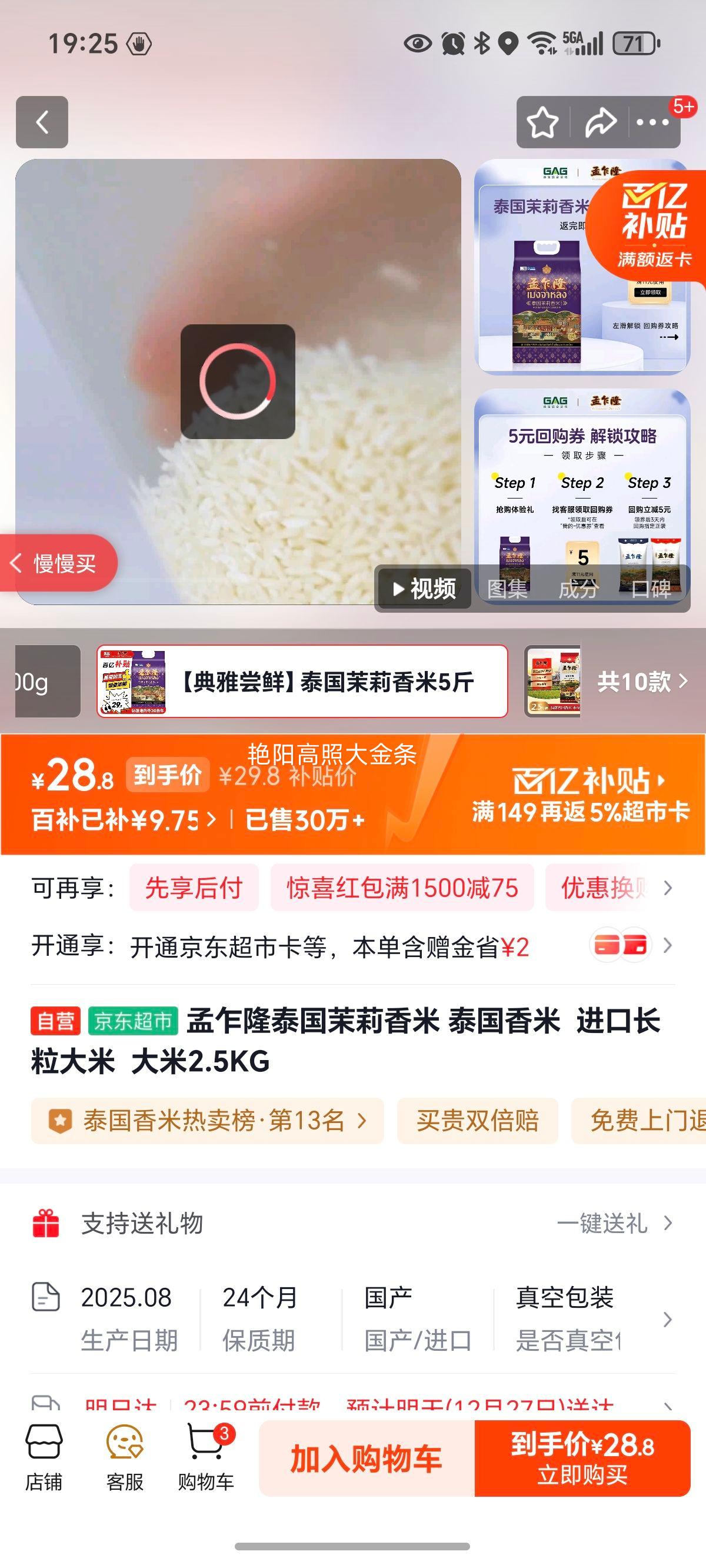Play the product video

pos(424,590)
